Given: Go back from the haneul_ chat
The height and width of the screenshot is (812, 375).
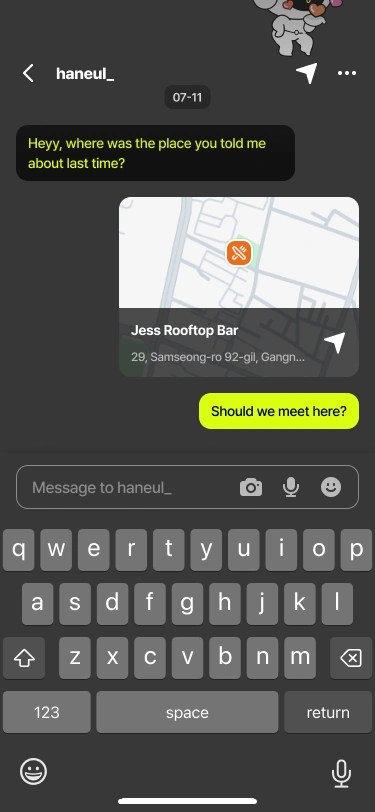Looking at the screenshot, I should [28, 74].
